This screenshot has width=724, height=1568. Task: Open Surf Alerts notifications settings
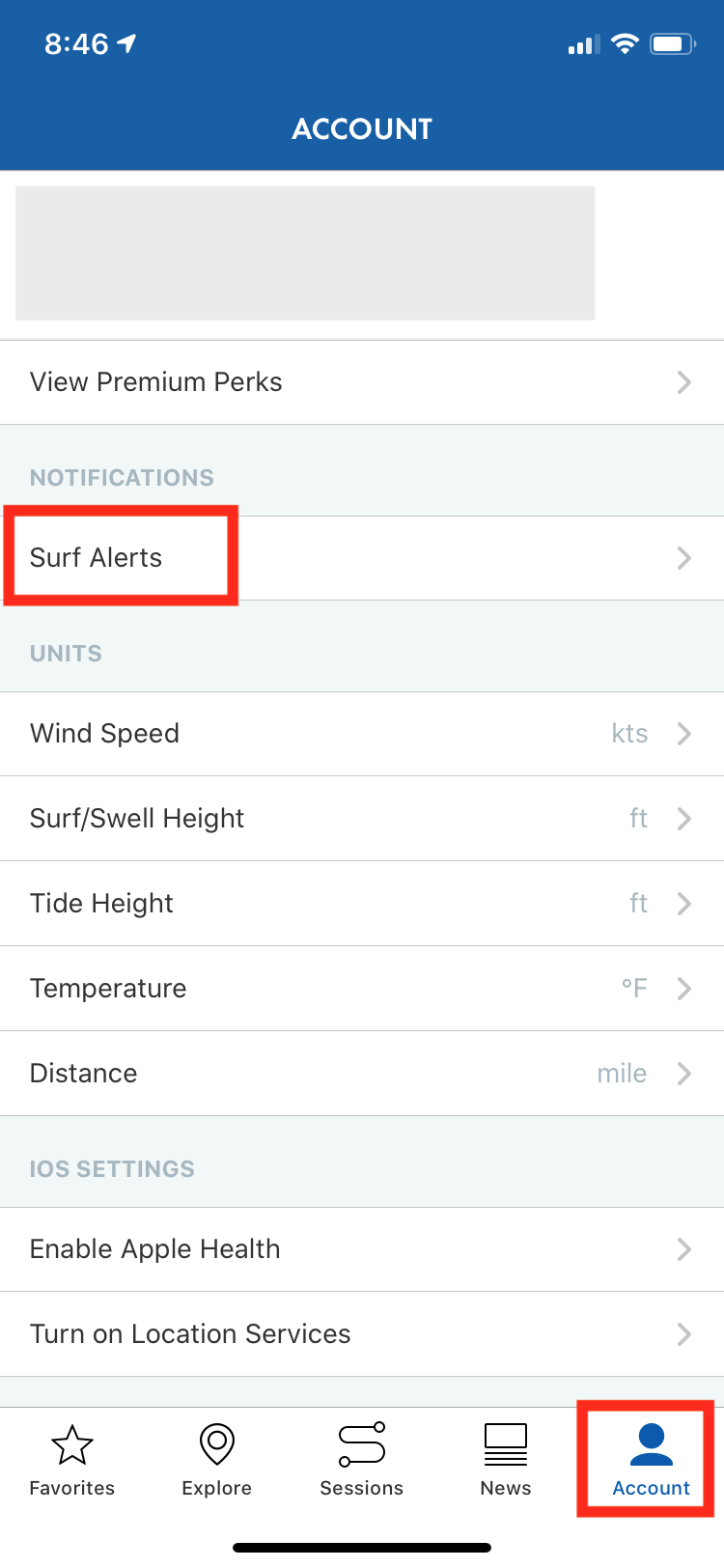(x=362, y=558)
